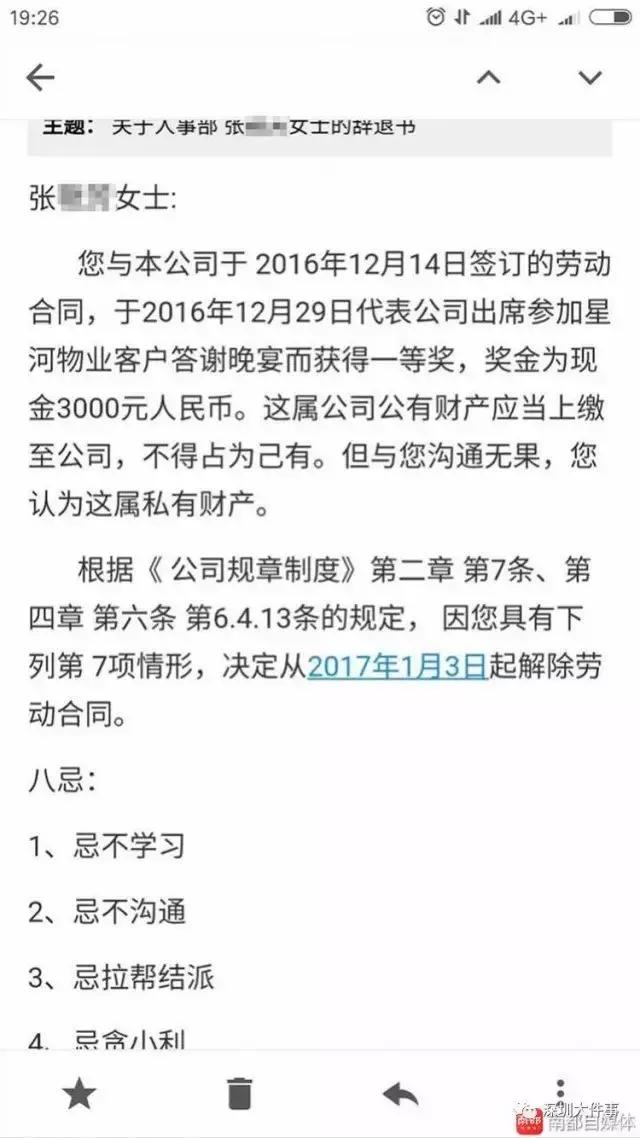640x1138 pixels.
Task: Open the more options menu
Action: pyautogui.click(x=559, y=1092)
